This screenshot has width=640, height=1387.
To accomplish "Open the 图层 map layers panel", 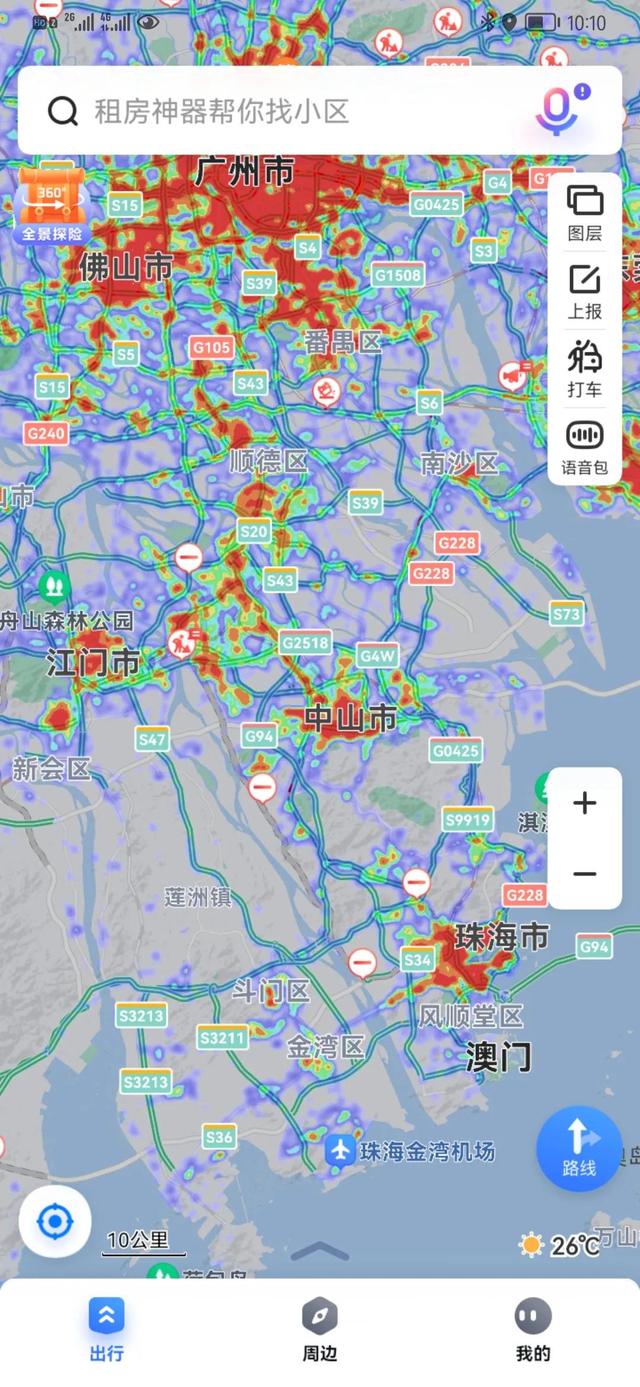I will point(585,213).
